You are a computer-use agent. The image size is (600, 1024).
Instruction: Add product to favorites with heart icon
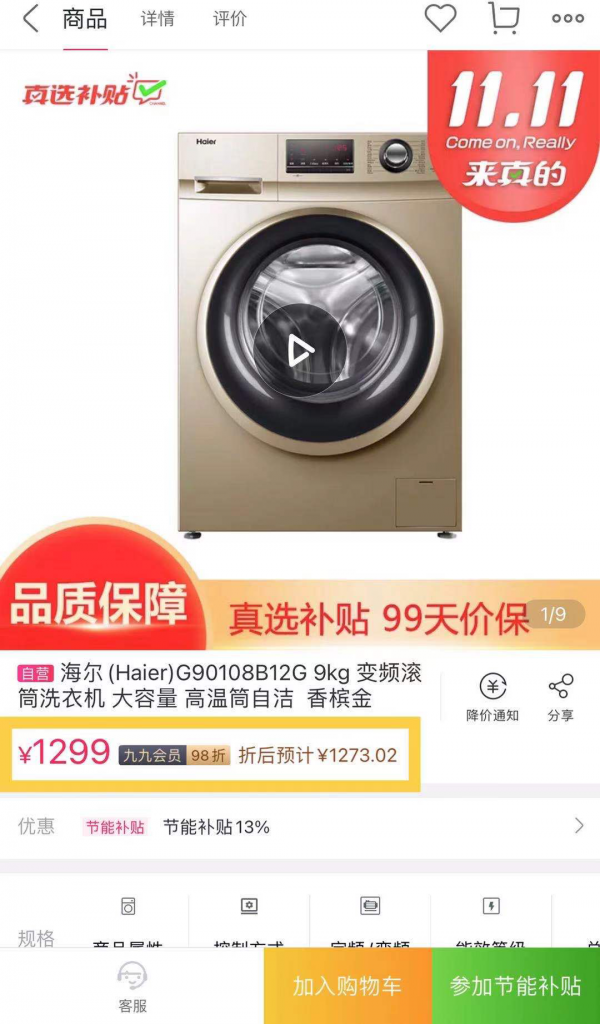click(440, 18)
